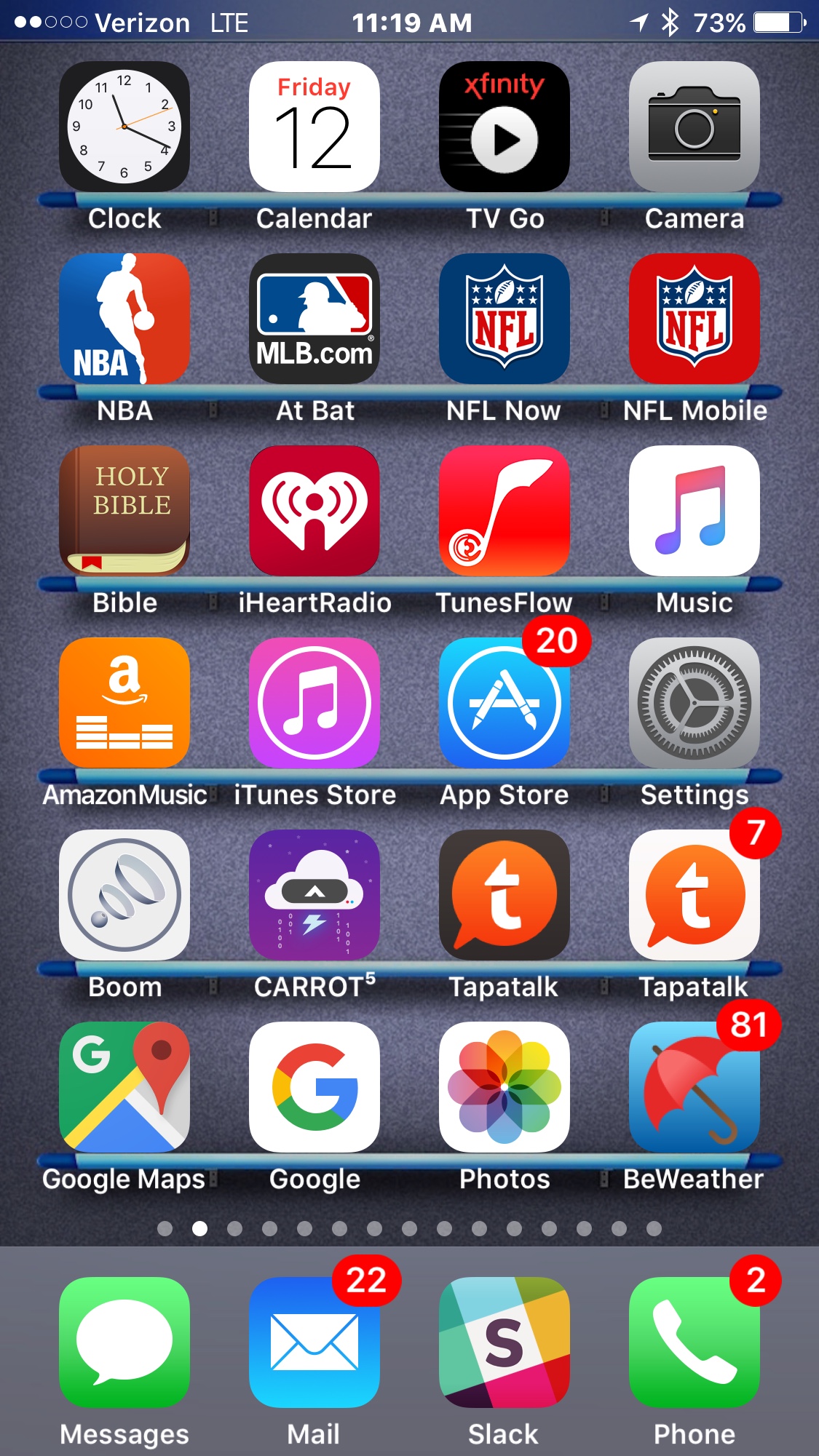Open BeWeather with 81 notifications
Screen dimensions: 819x1456
click(x=695, y=1087)
